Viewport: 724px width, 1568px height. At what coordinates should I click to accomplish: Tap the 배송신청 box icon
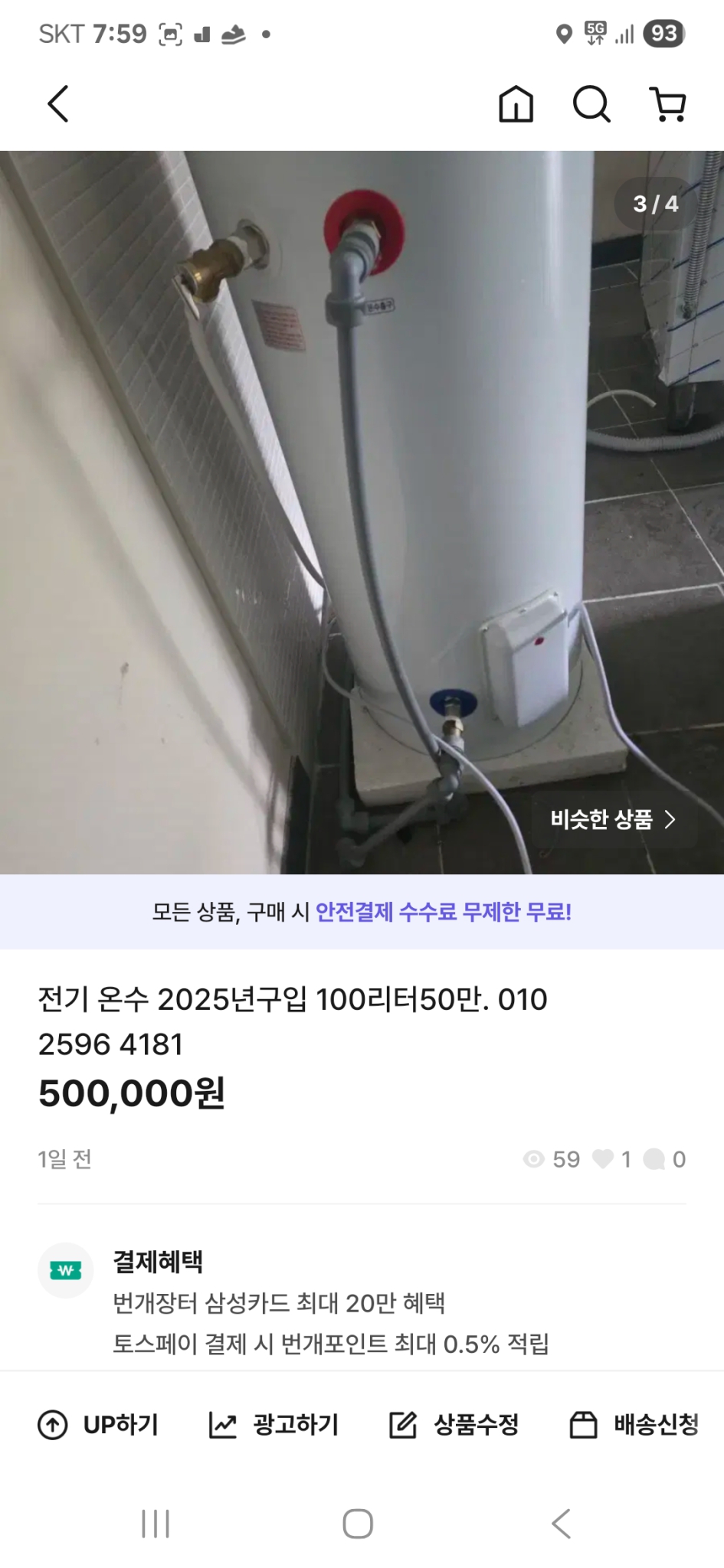pos(585,1424)
